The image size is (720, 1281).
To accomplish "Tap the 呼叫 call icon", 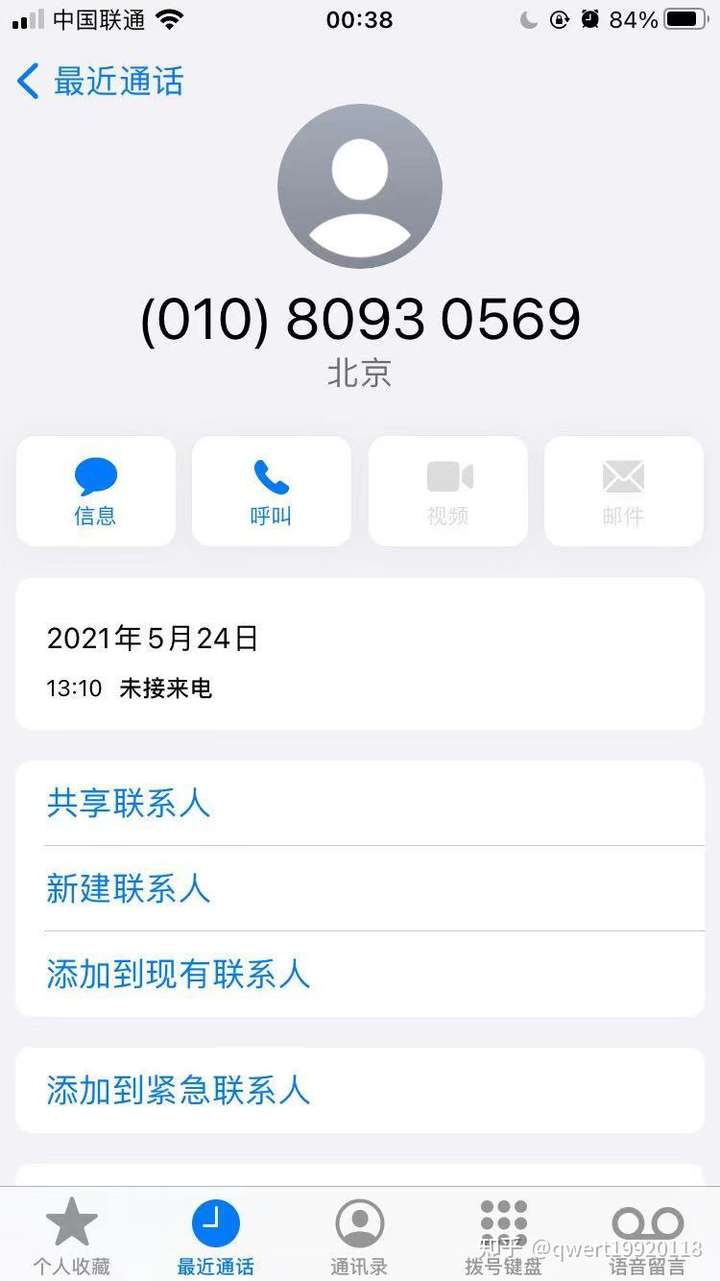I will click(271, 478).
